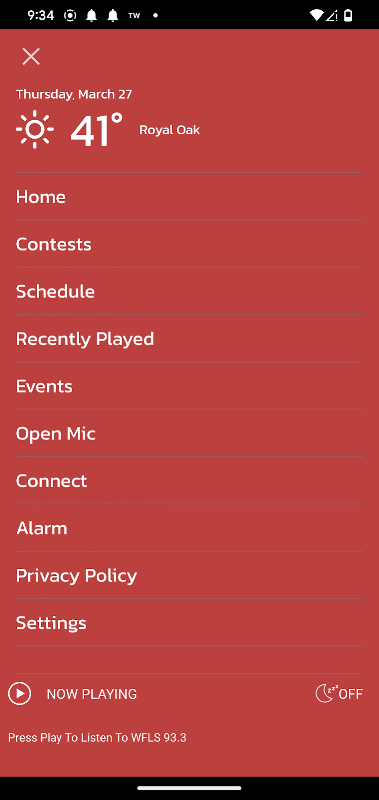The height and width of the screenshot is (800, 379).
Task: Open the Home menu item
Action: pos(189,197)
